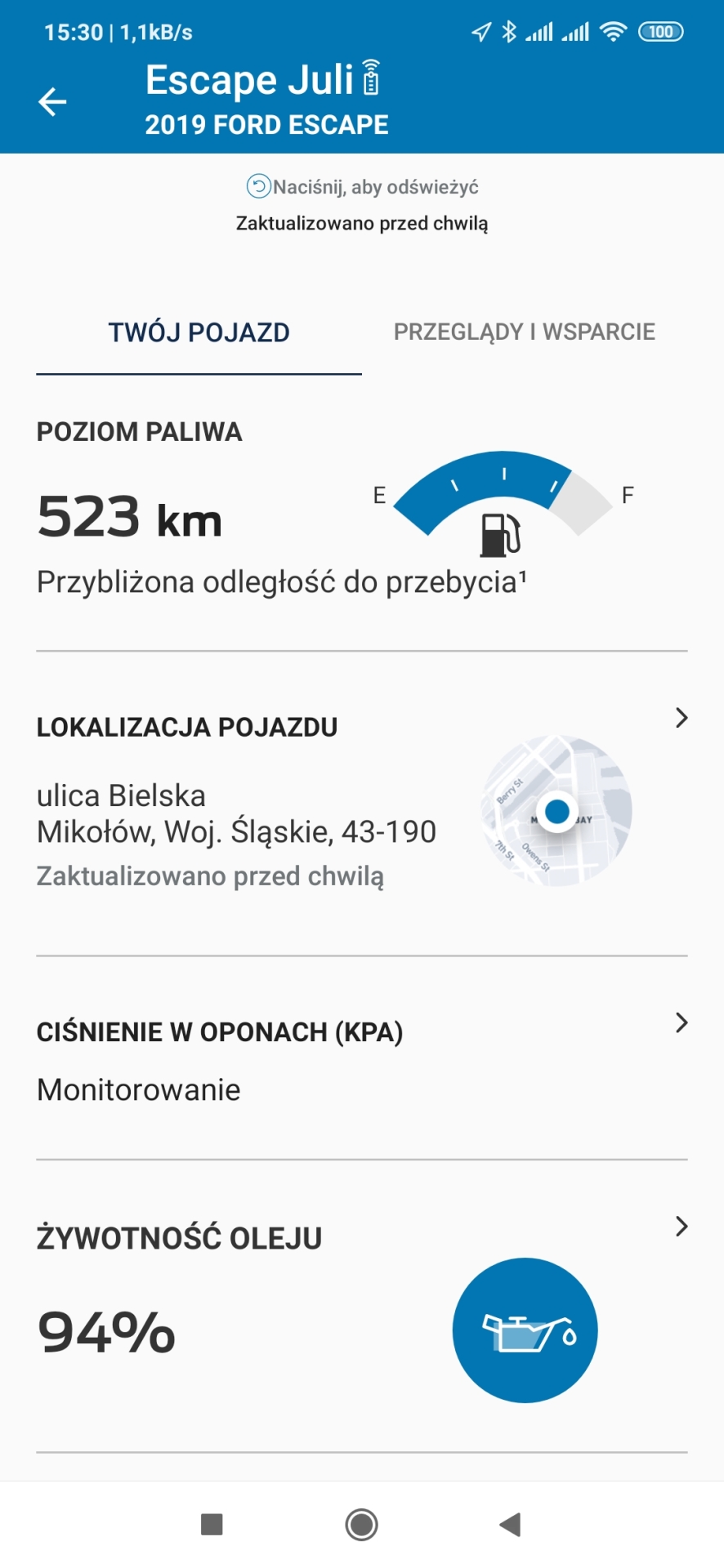The width and height of the screenshot is (724, 1568).
Task: Open the PRZEGLĄDY I WSPARCIE tab
Action: (x=524, y=332)
